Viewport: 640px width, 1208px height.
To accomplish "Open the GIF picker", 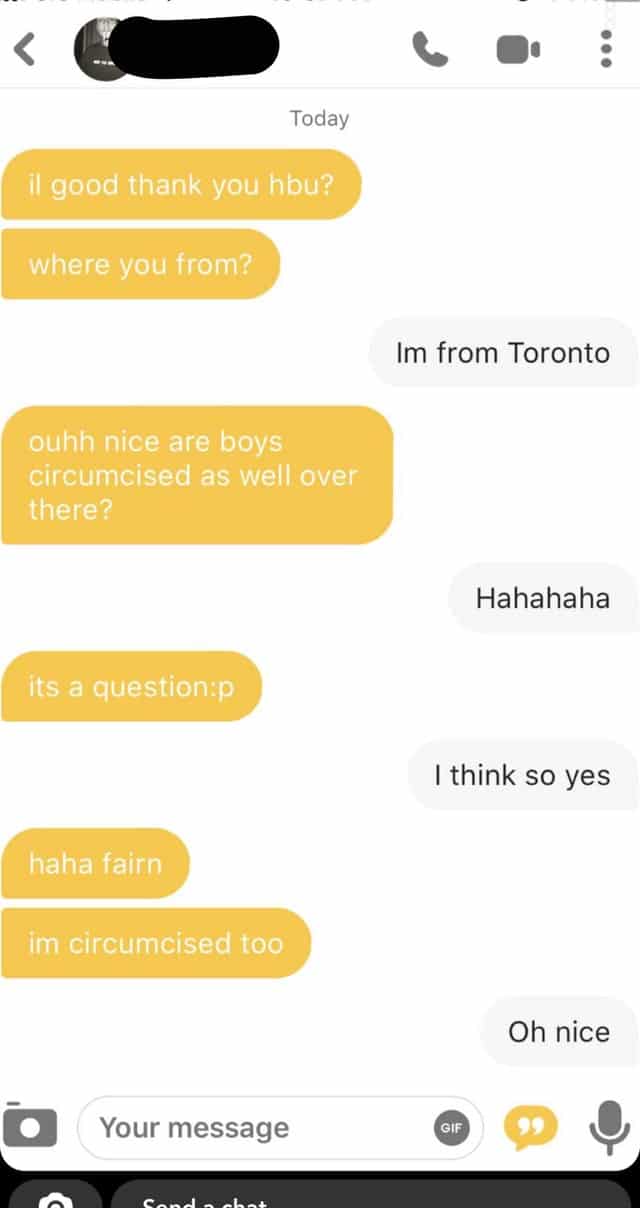I will click(x=452, y=1128).
